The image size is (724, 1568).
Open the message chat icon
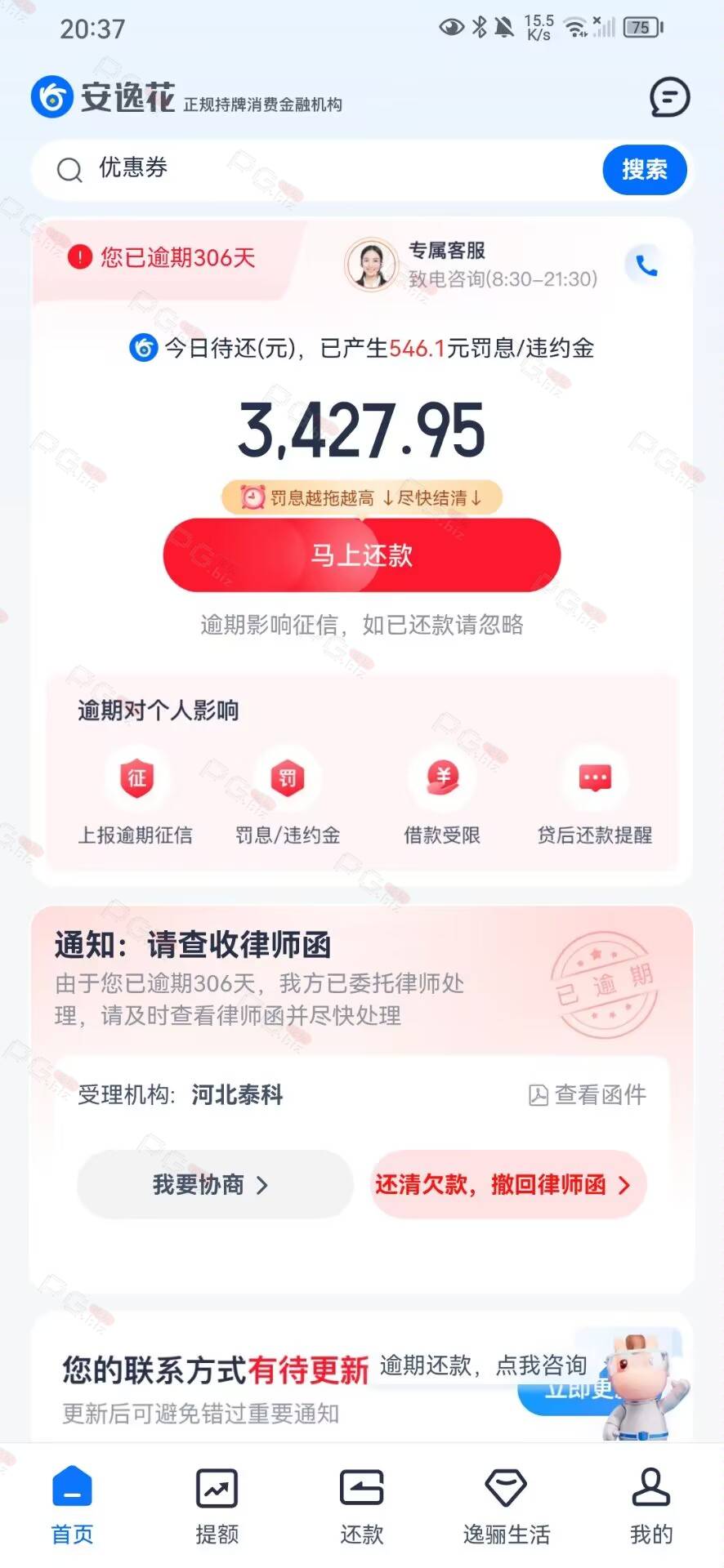tap(669, 97)
